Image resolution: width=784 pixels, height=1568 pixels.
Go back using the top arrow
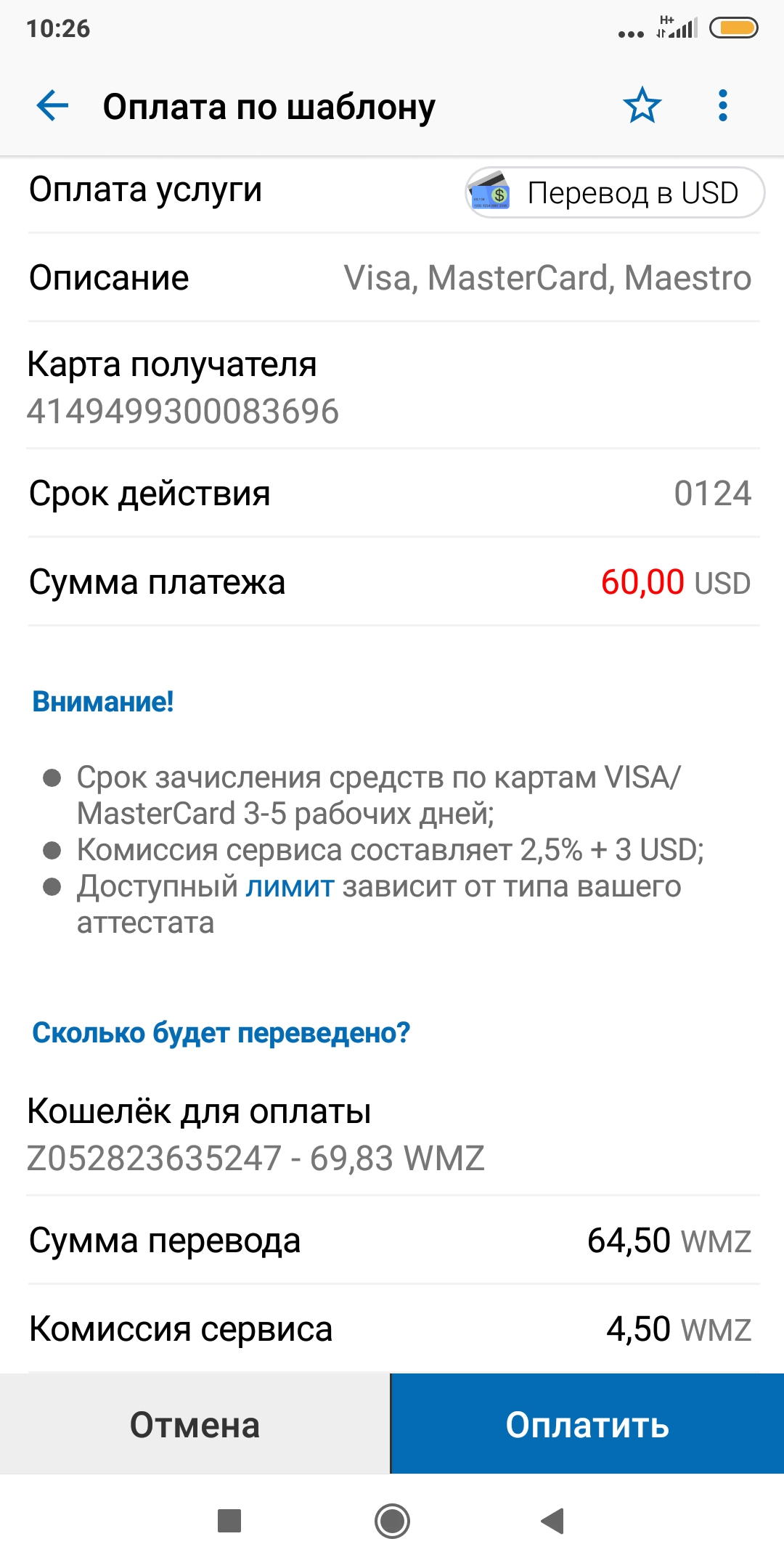52,106
